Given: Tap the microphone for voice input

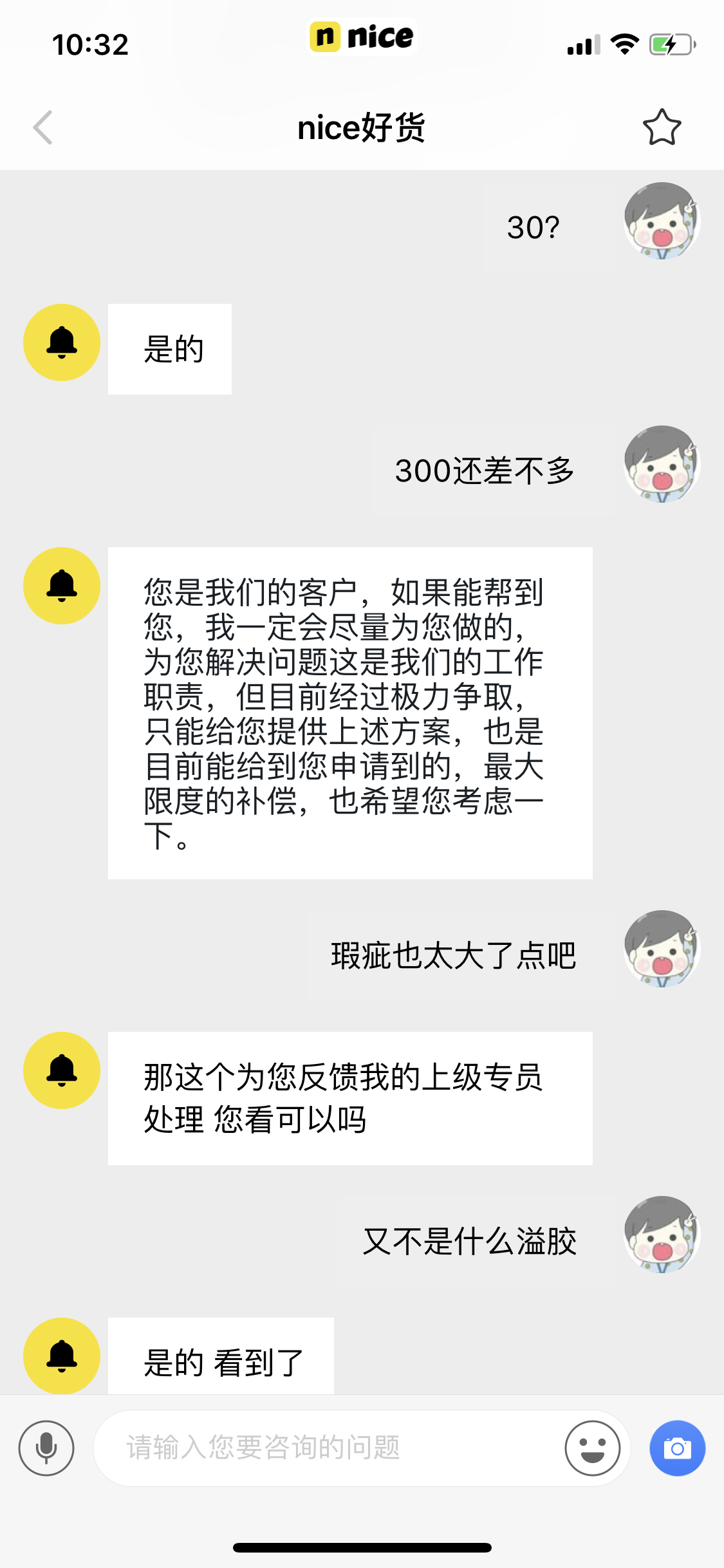Looking at the screenshot, I should point(46,1448).
